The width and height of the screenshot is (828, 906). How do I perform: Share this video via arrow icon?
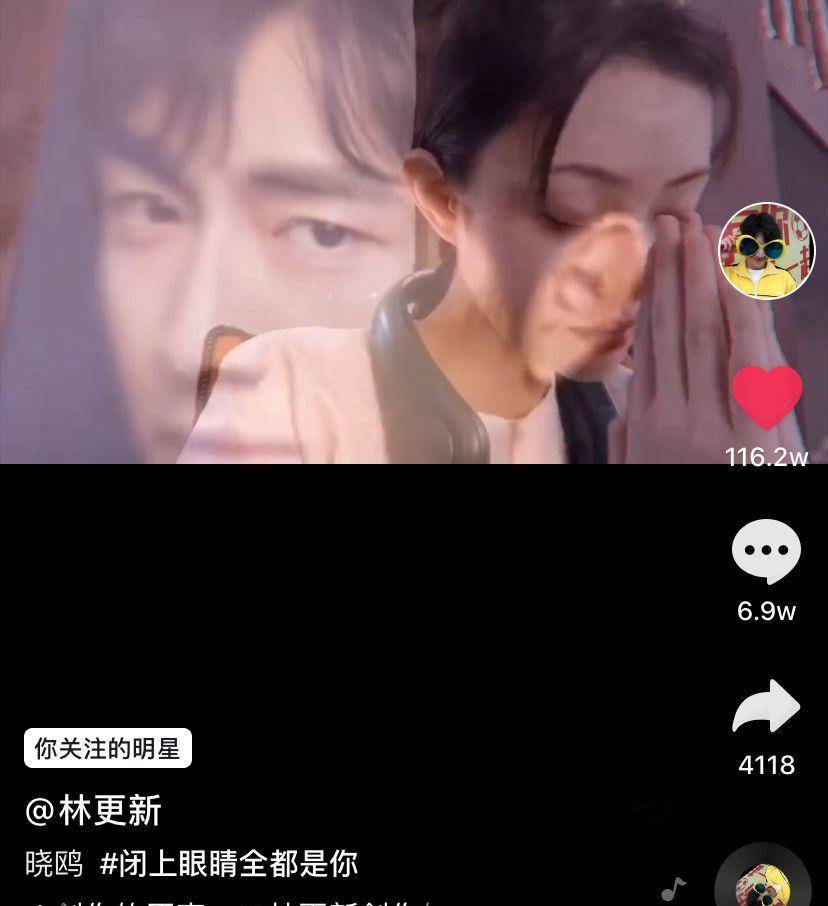tap(767, 708)
